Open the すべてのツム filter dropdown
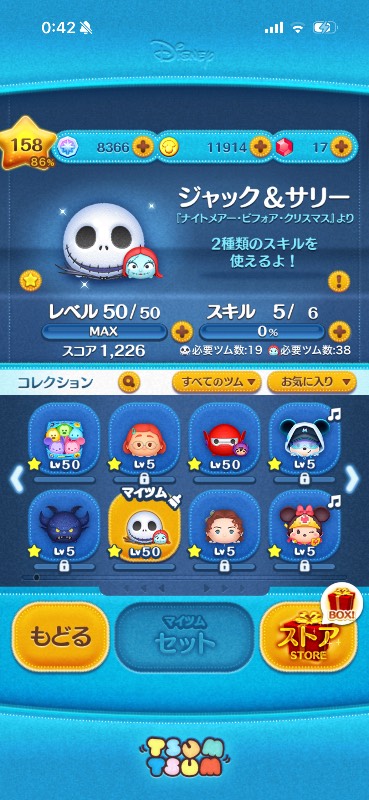The image size is (369, 800). click(216, 382)
